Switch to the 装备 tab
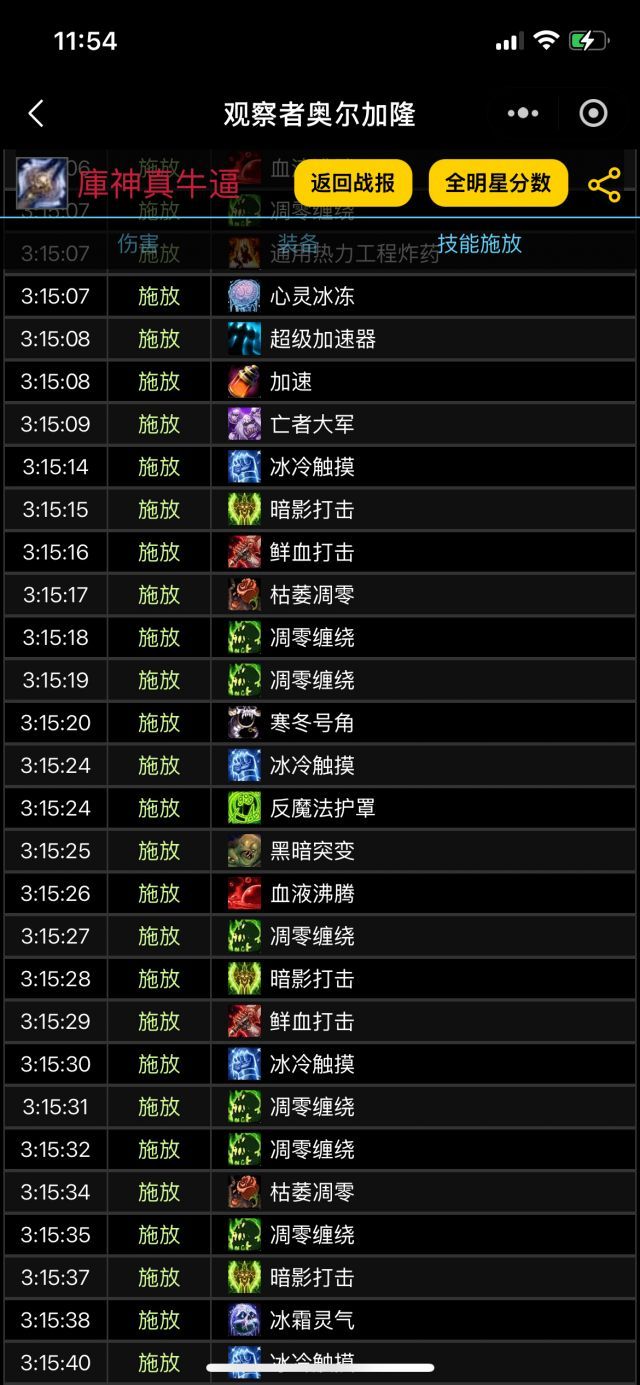640x1385 pixels. coord(298,244)
